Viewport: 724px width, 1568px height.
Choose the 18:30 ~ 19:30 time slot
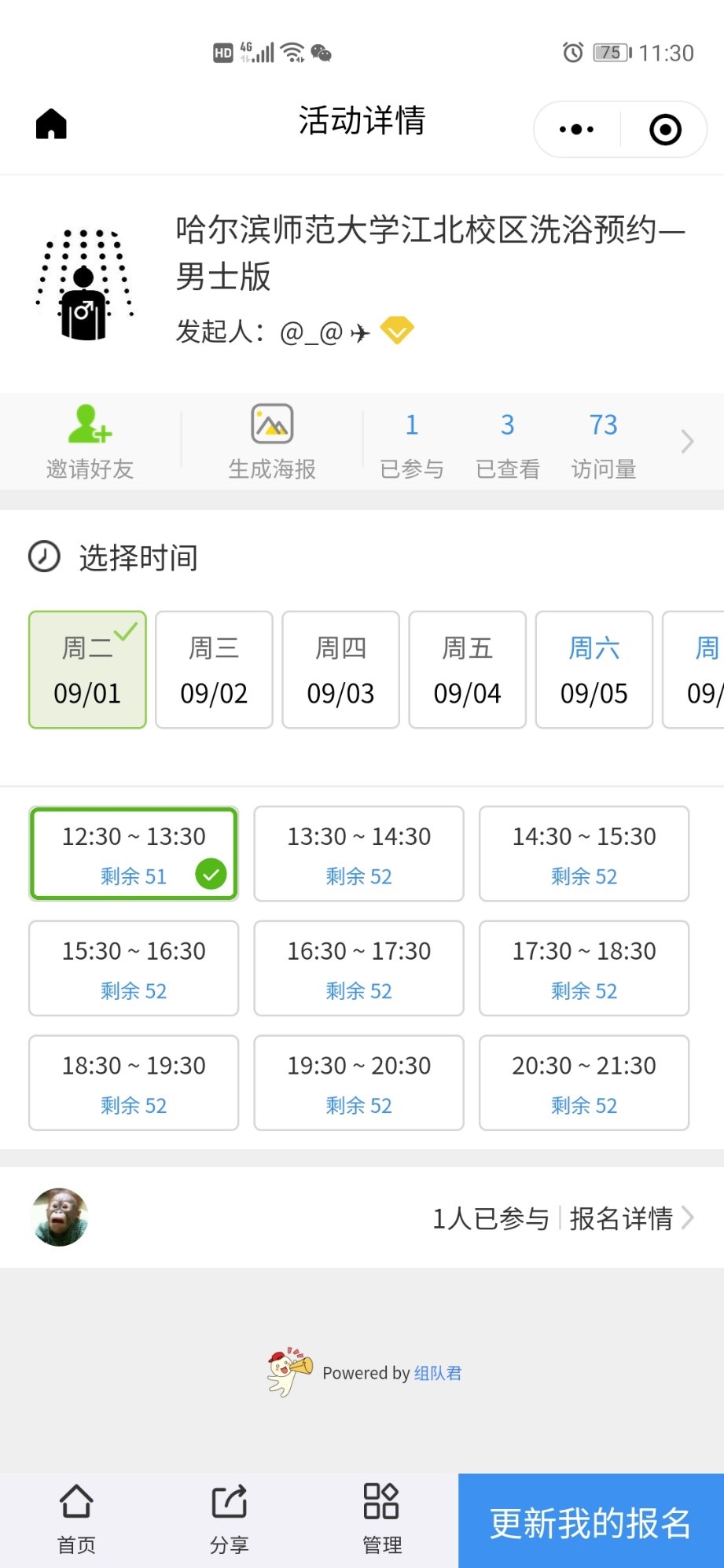click(134, 1083)
